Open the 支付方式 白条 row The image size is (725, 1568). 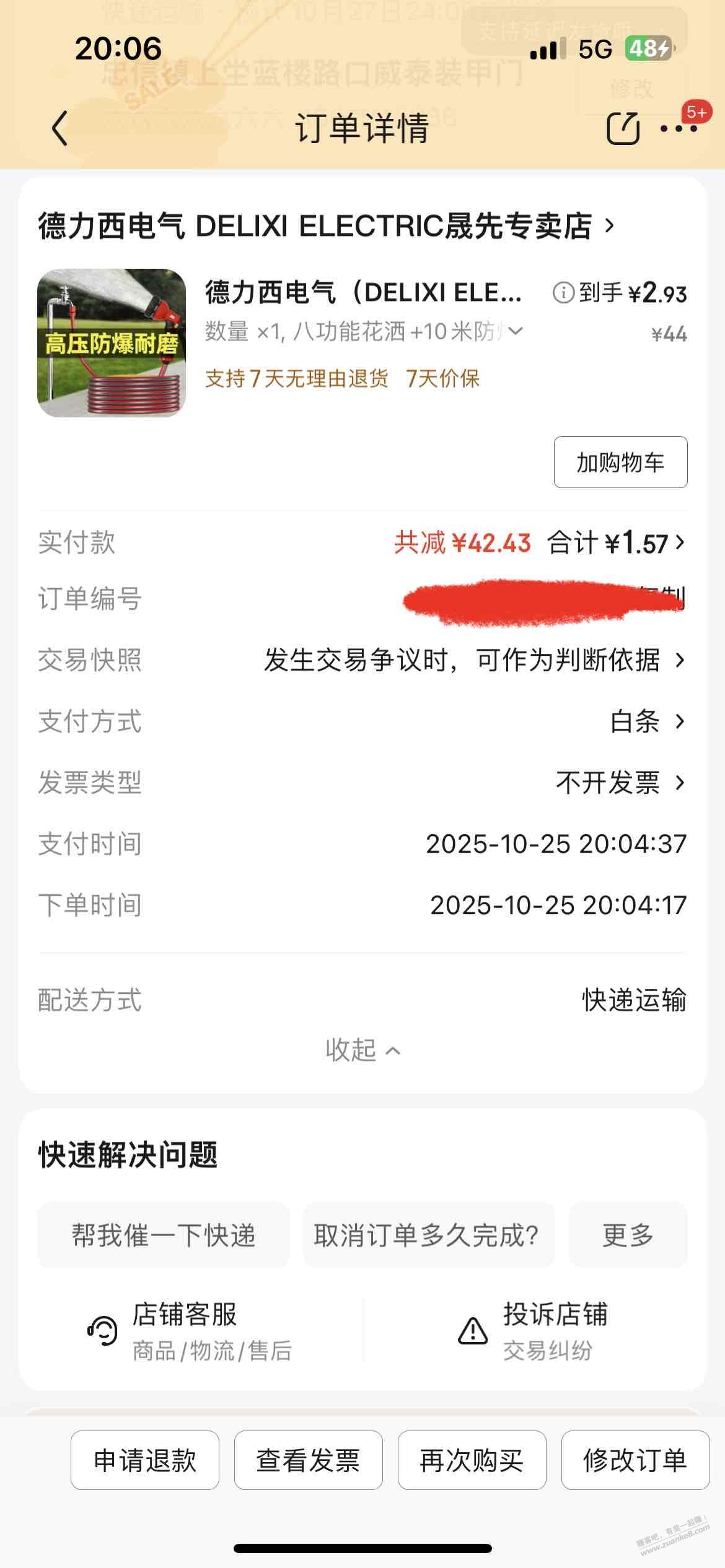click(x=647, y=721)
